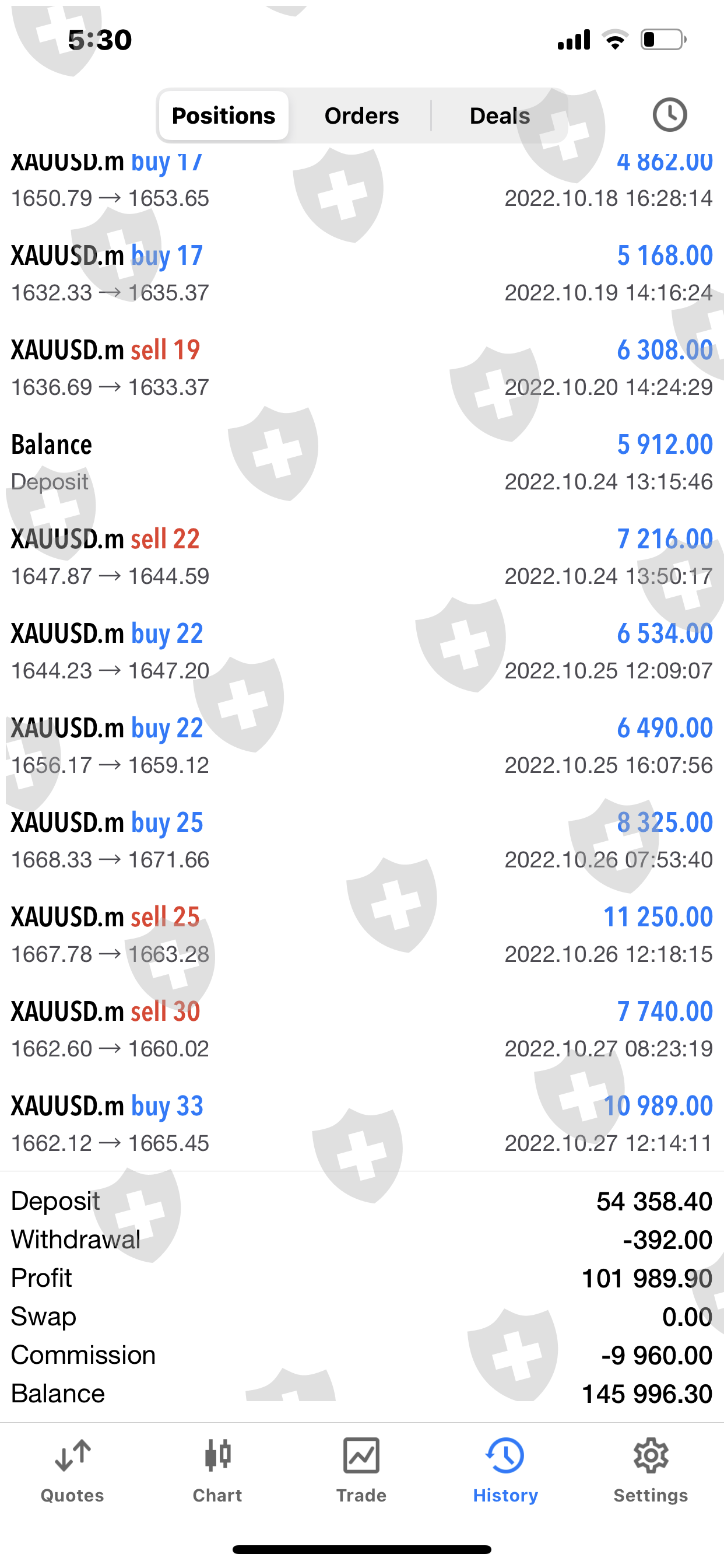Expand the buy 17 position at 5 168.00

361,274
